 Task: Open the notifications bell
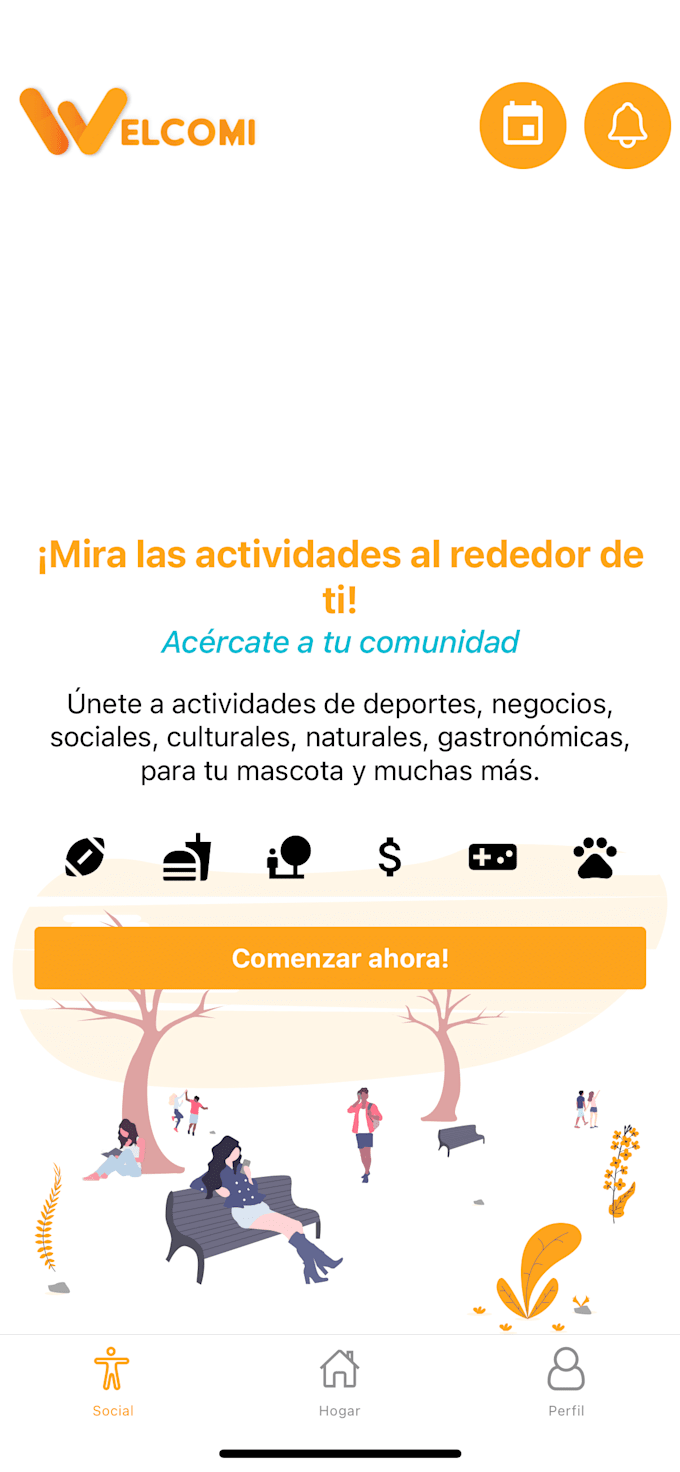(x=627, y=126)
